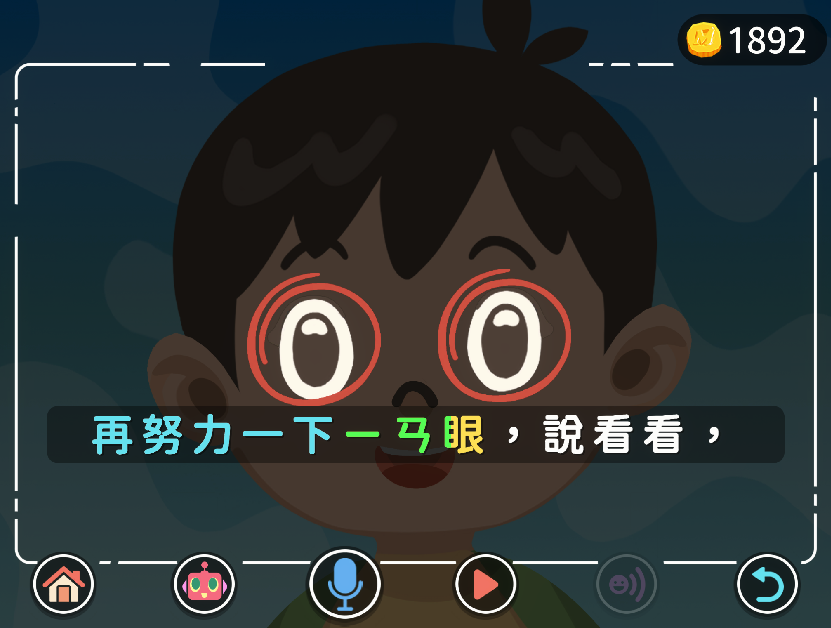Screen dimensions: 831x628
Task: Open the robot helper
Action: tap(204, 584)
